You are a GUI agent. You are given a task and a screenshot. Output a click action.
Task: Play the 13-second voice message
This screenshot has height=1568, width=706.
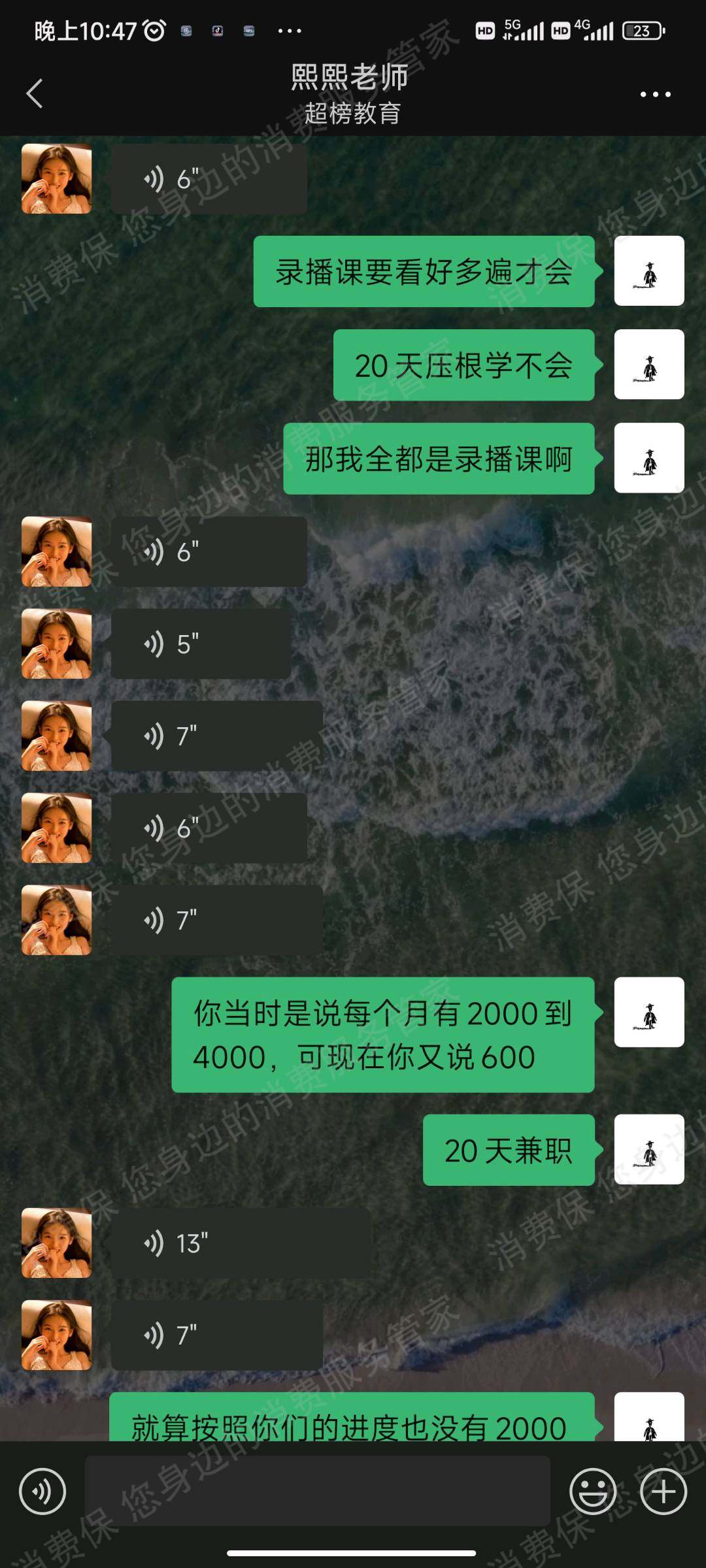[241, 1243]
